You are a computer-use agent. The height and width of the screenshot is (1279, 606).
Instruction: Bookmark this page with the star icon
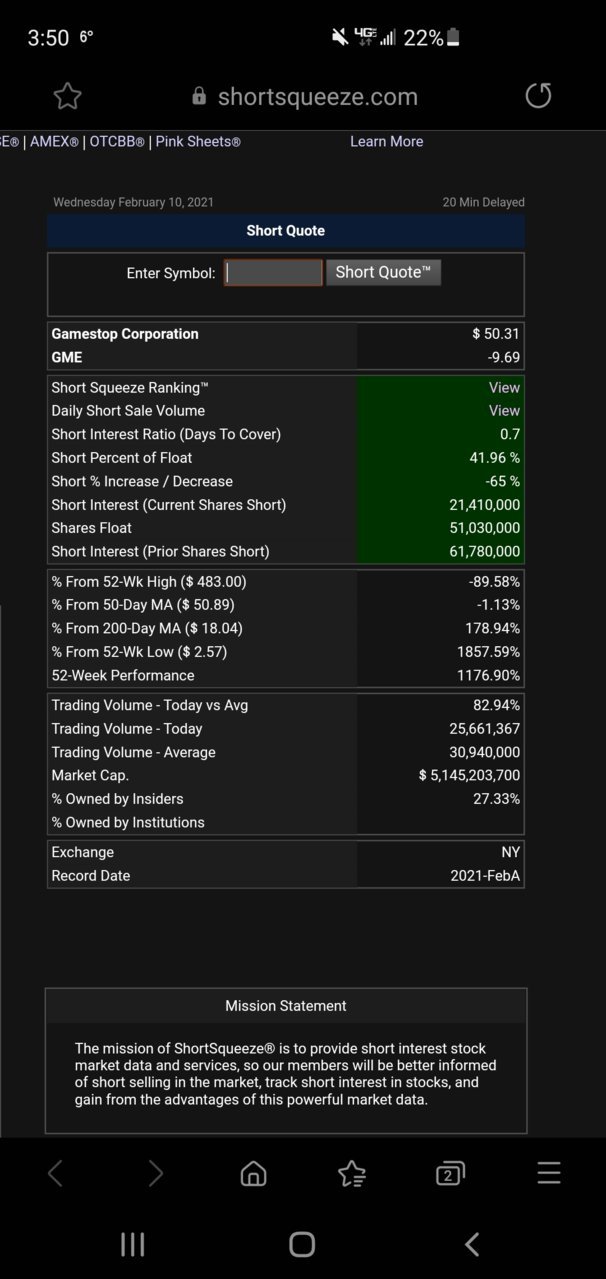pos(67,96)
